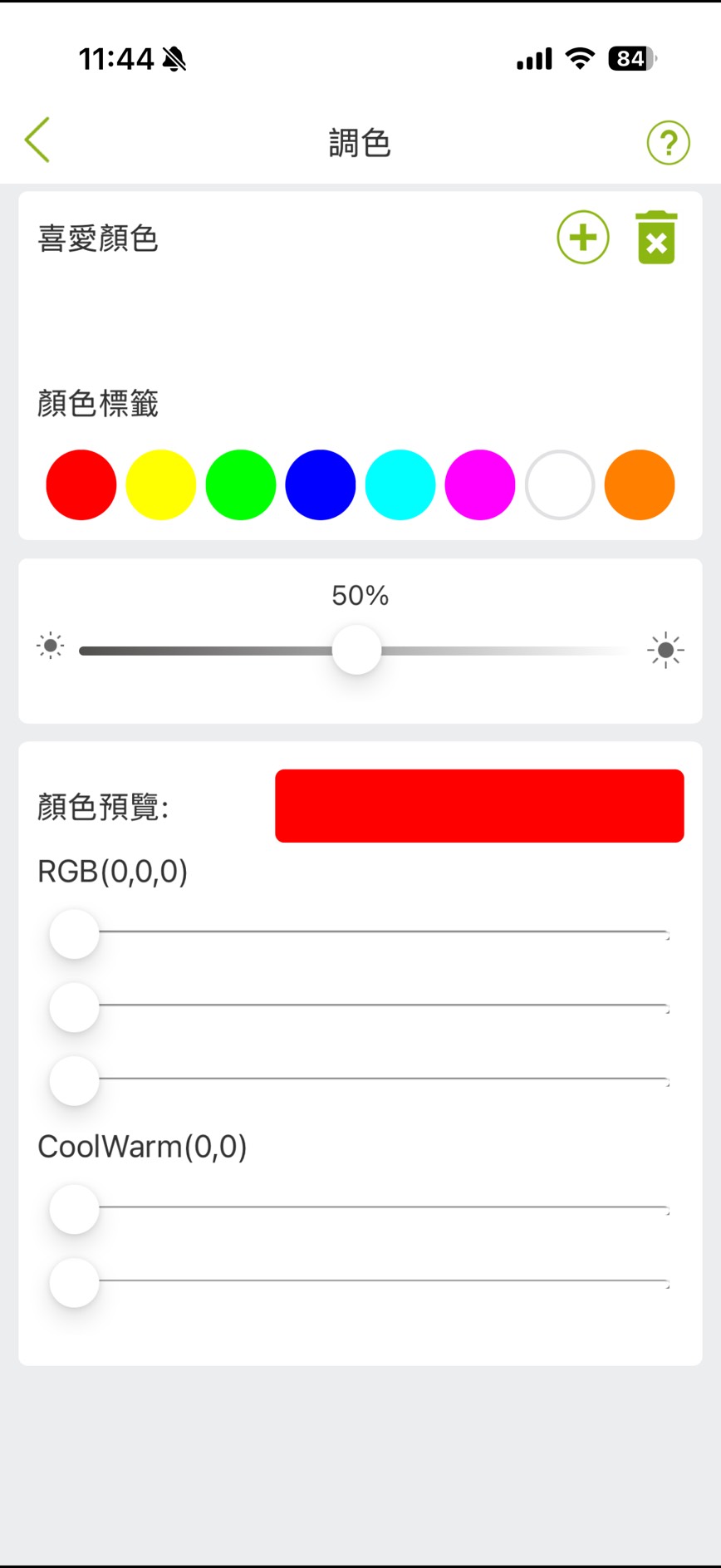The image size is (721, 1568).
Task: Open the help (?) icon
Action: pyautogui.click(x=668, y=142)
